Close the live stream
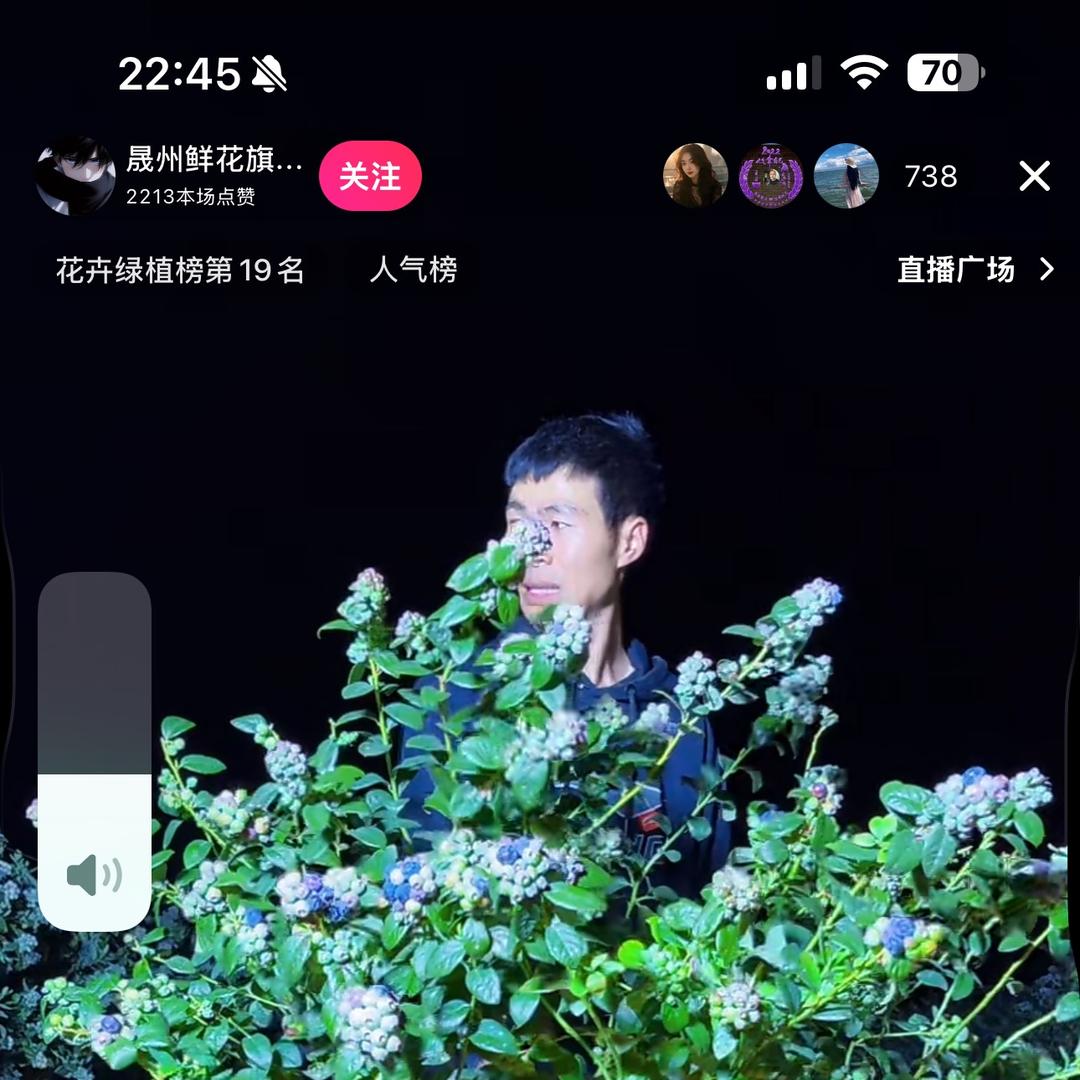 tap(1034, 176)
